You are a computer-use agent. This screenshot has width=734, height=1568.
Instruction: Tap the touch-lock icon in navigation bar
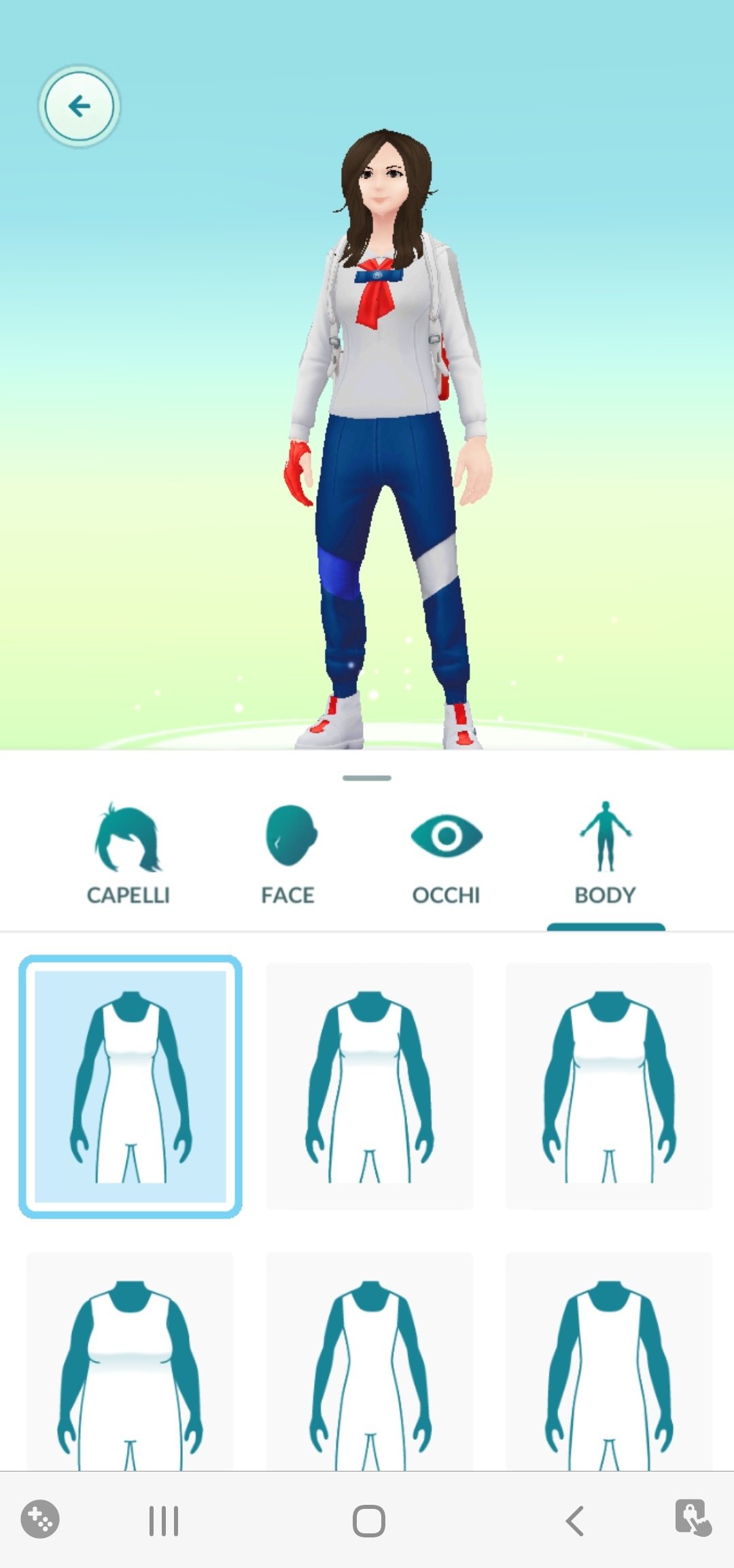pos(693,1518)
